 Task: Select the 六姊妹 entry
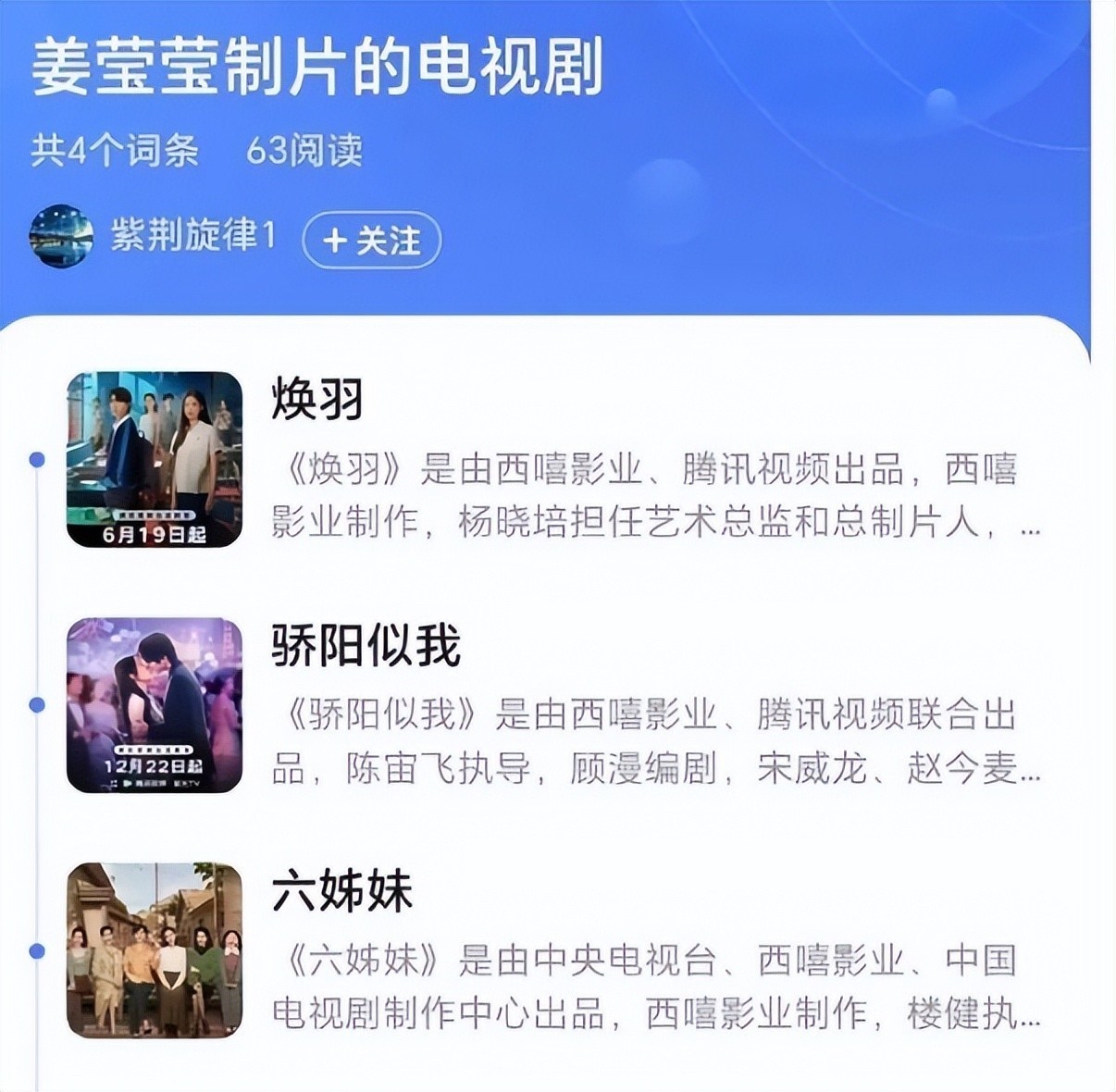pyautogui.click(x=341, y=891)
